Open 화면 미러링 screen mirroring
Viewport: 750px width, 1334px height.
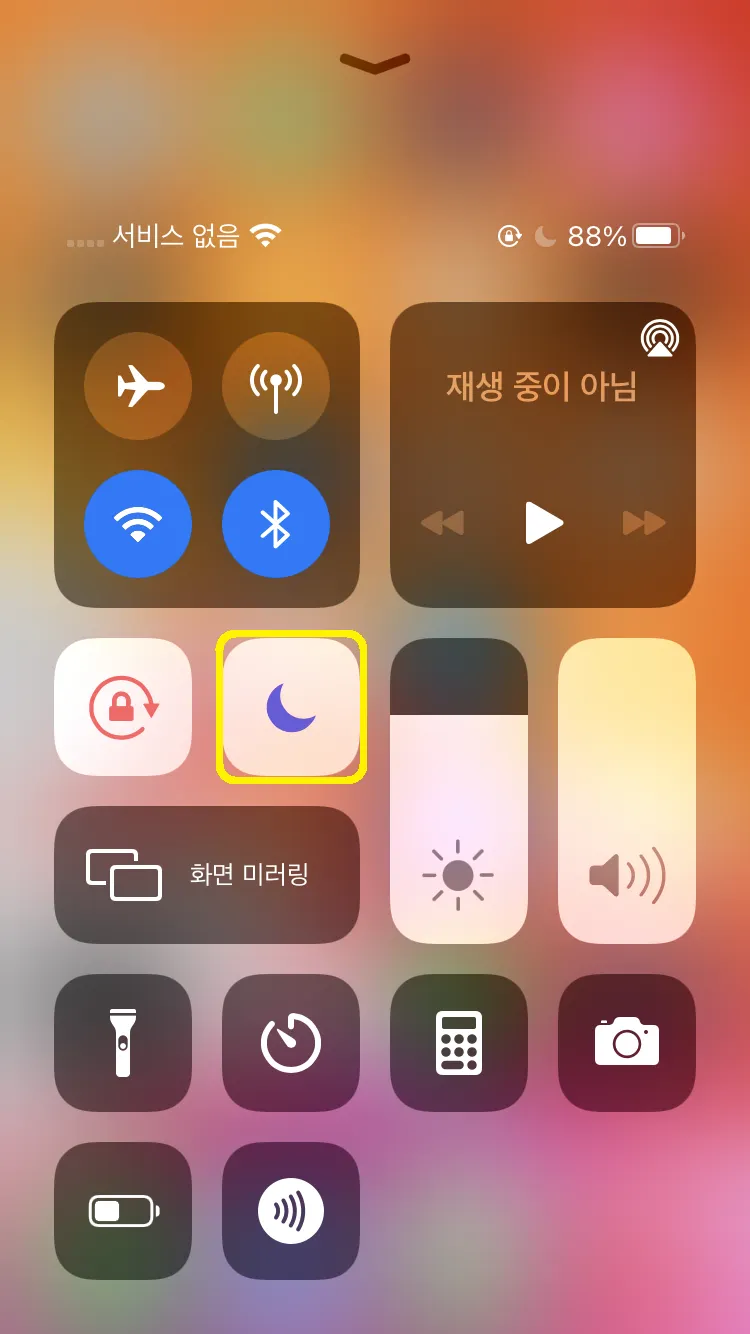[207, 875]
